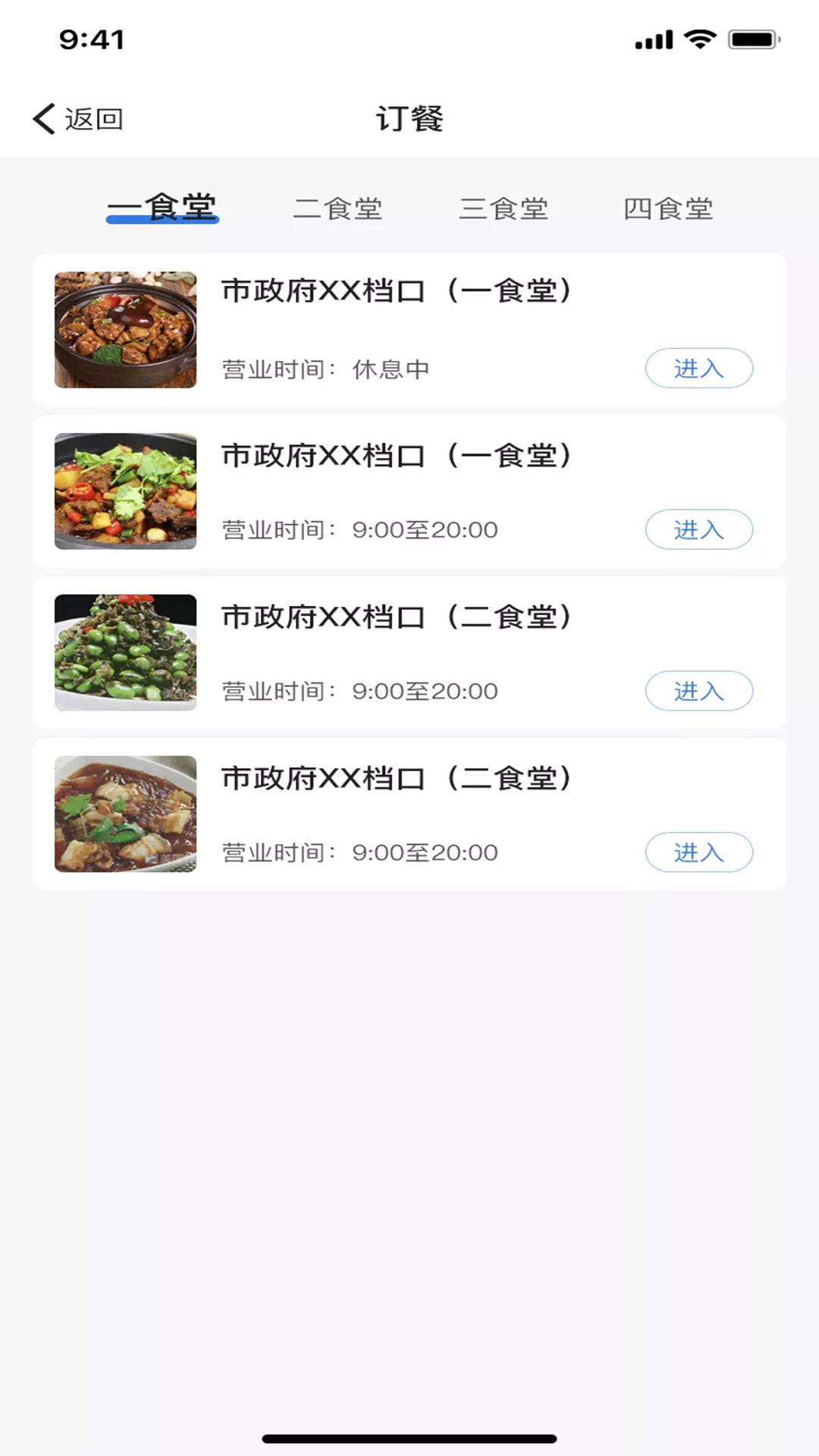Image resolution: width=819 pixels, height=1456 pixels.
Task: Select the active 一食堂 tab
Action: (162, 205)
